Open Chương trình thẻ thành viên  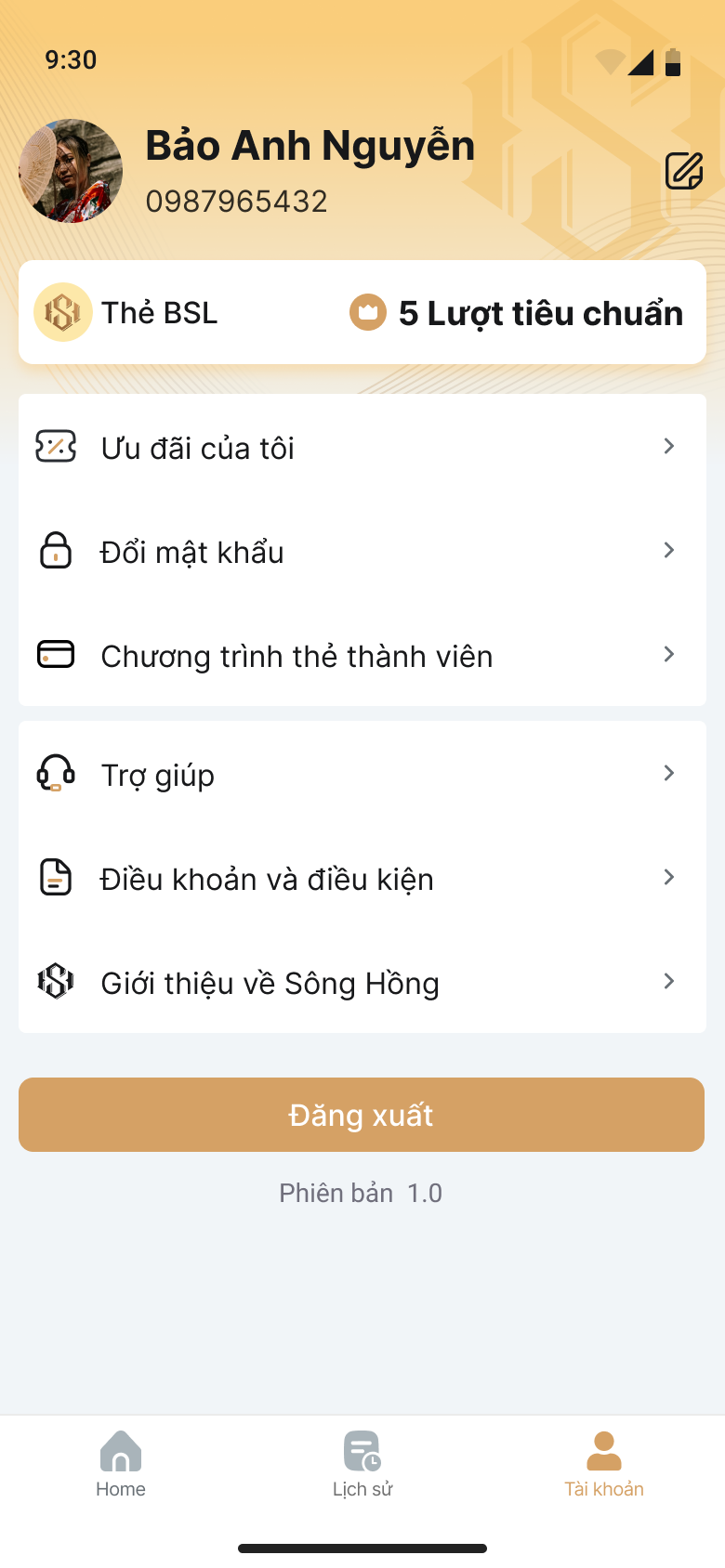point(362,655)
